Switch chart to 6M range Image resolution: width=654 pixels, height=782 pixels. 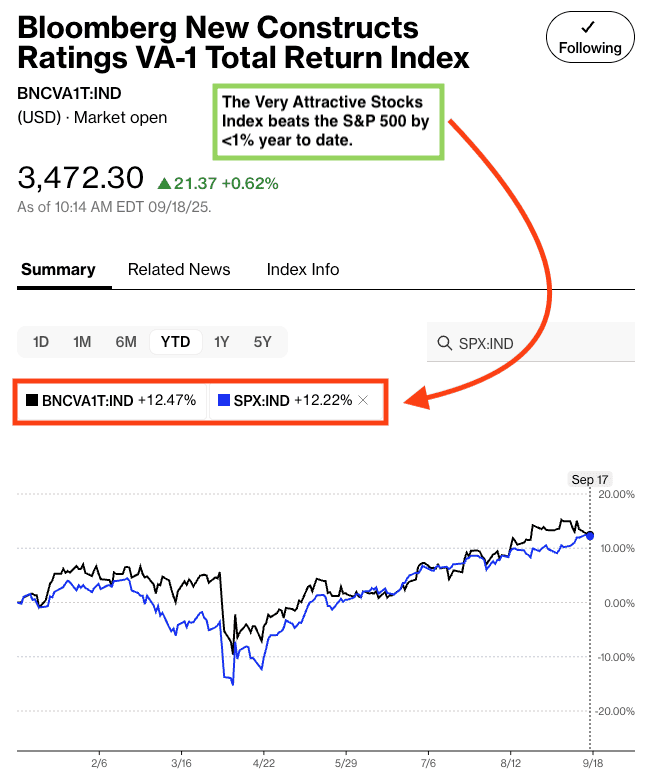(126, 342)
